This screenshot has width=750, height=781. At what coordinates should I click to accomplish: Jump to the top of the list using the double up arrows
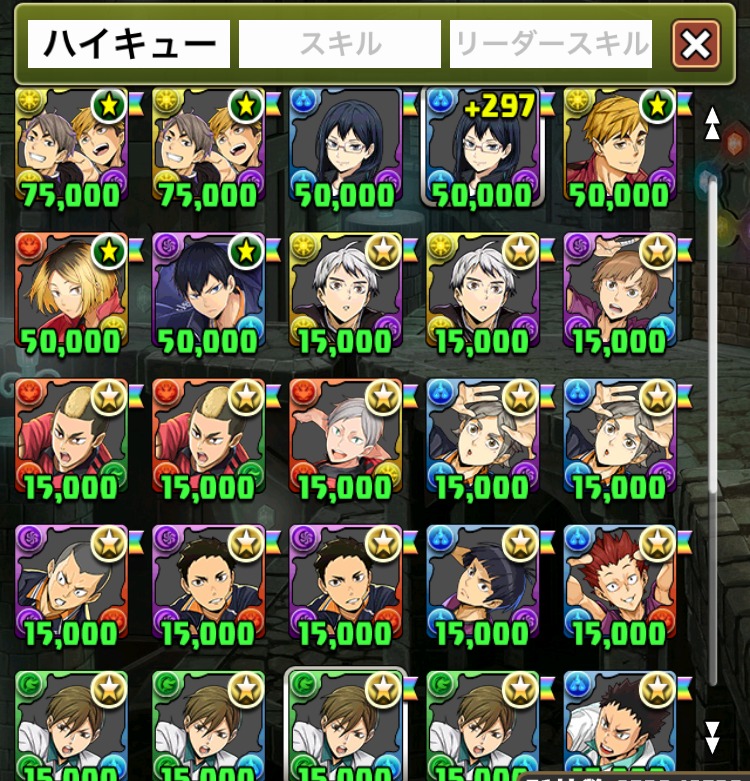712,123
